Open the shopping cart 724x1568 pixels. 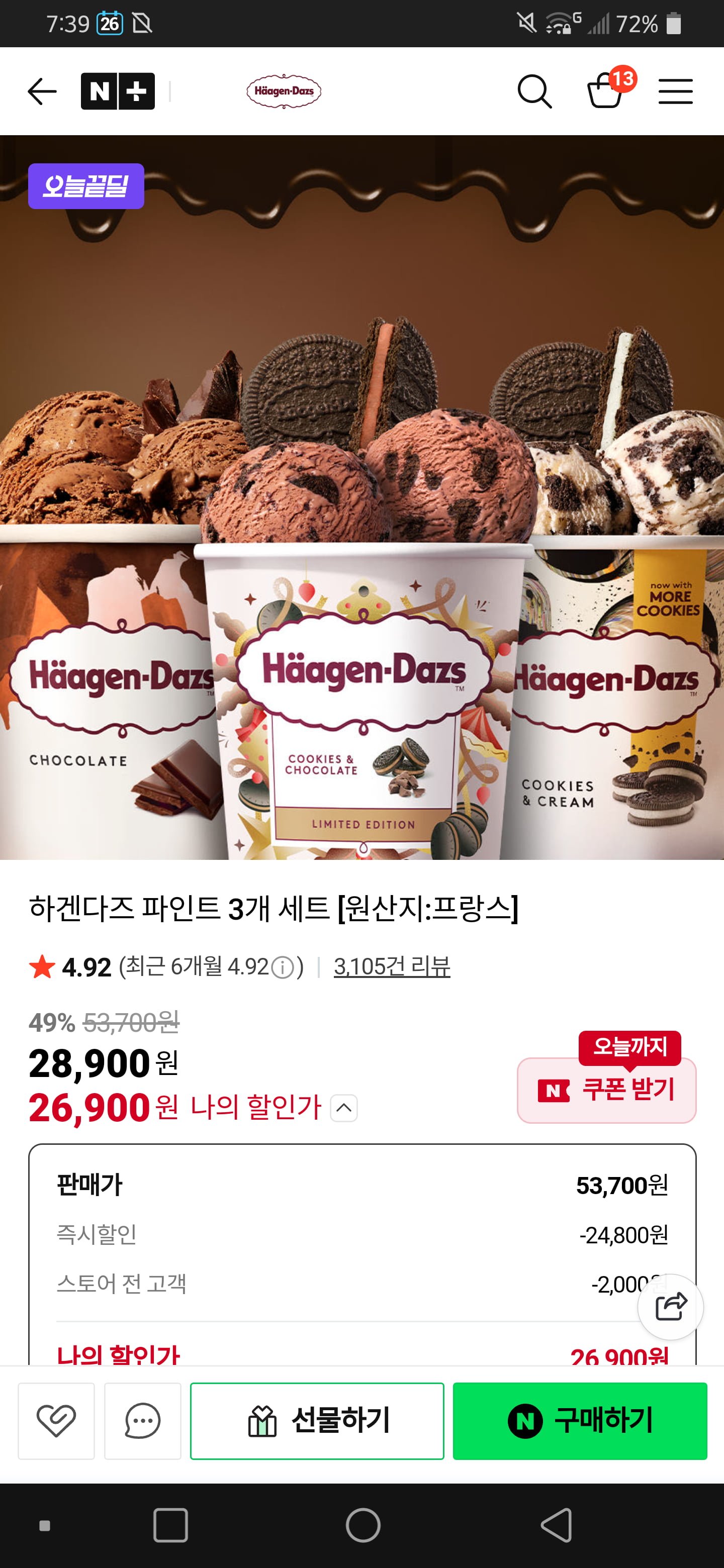(x=605, y=92)
